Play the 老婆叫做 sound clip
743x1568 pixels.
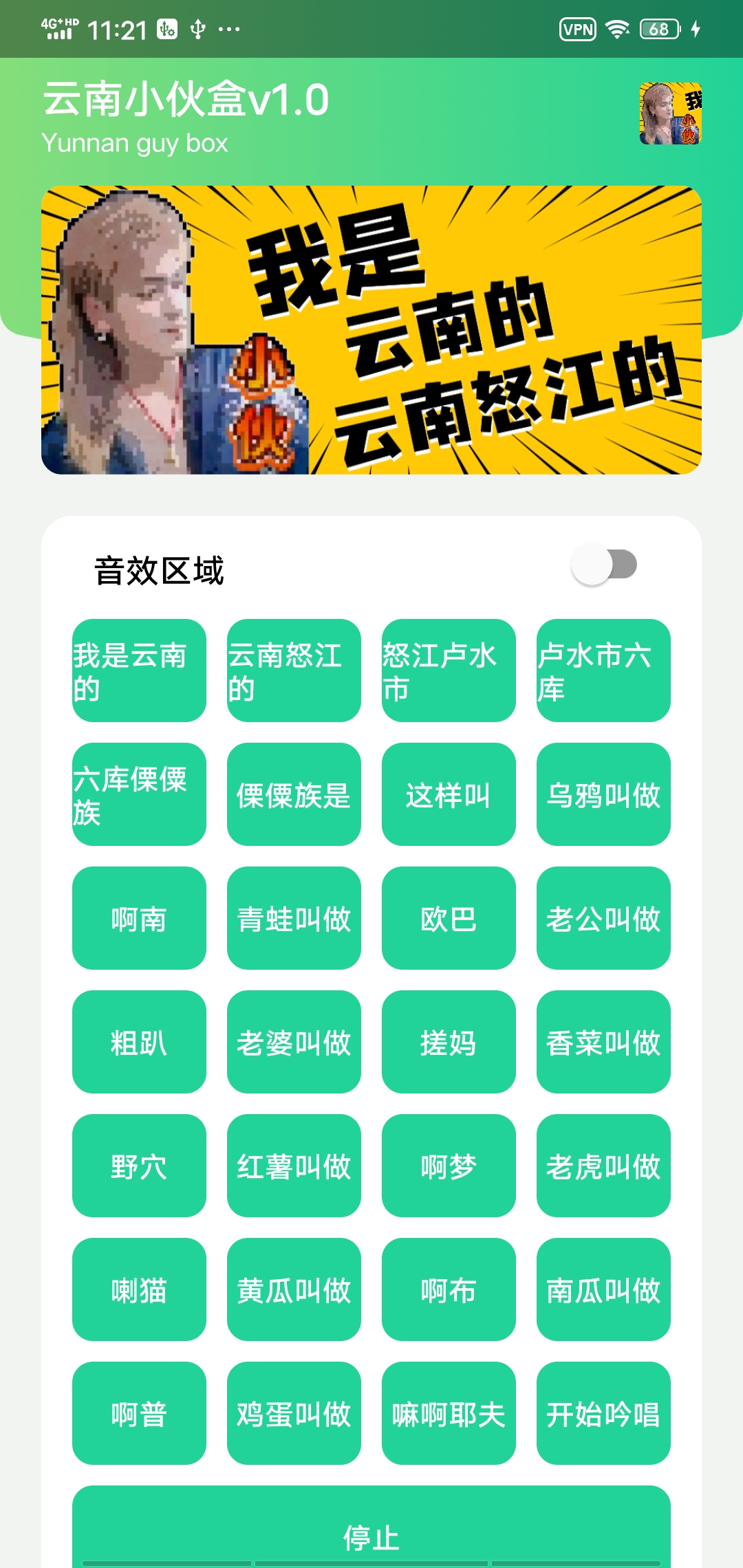coord(292,1043)
